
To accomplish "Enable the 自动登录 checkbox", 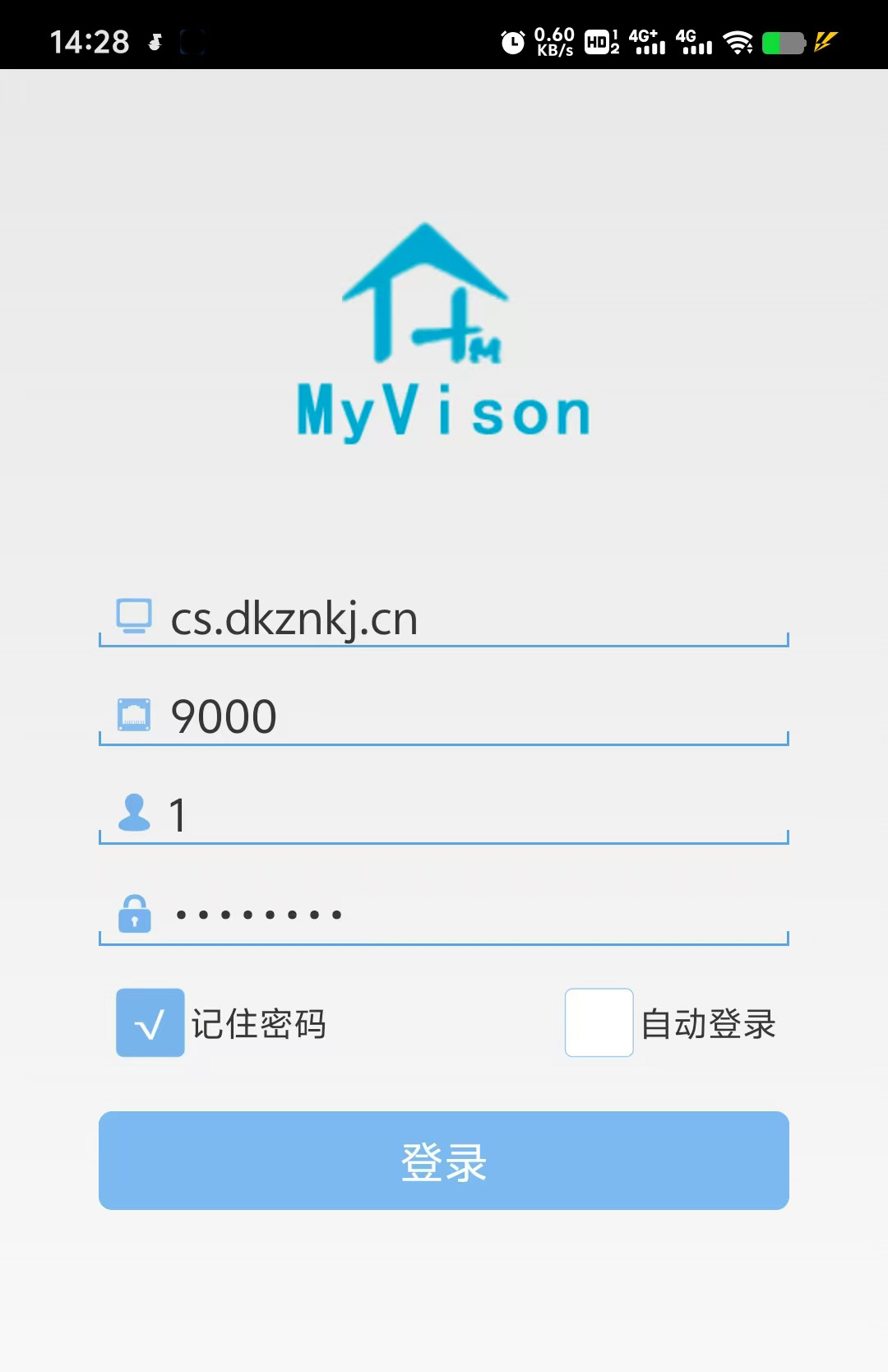I will click(x=599, y=1022).
